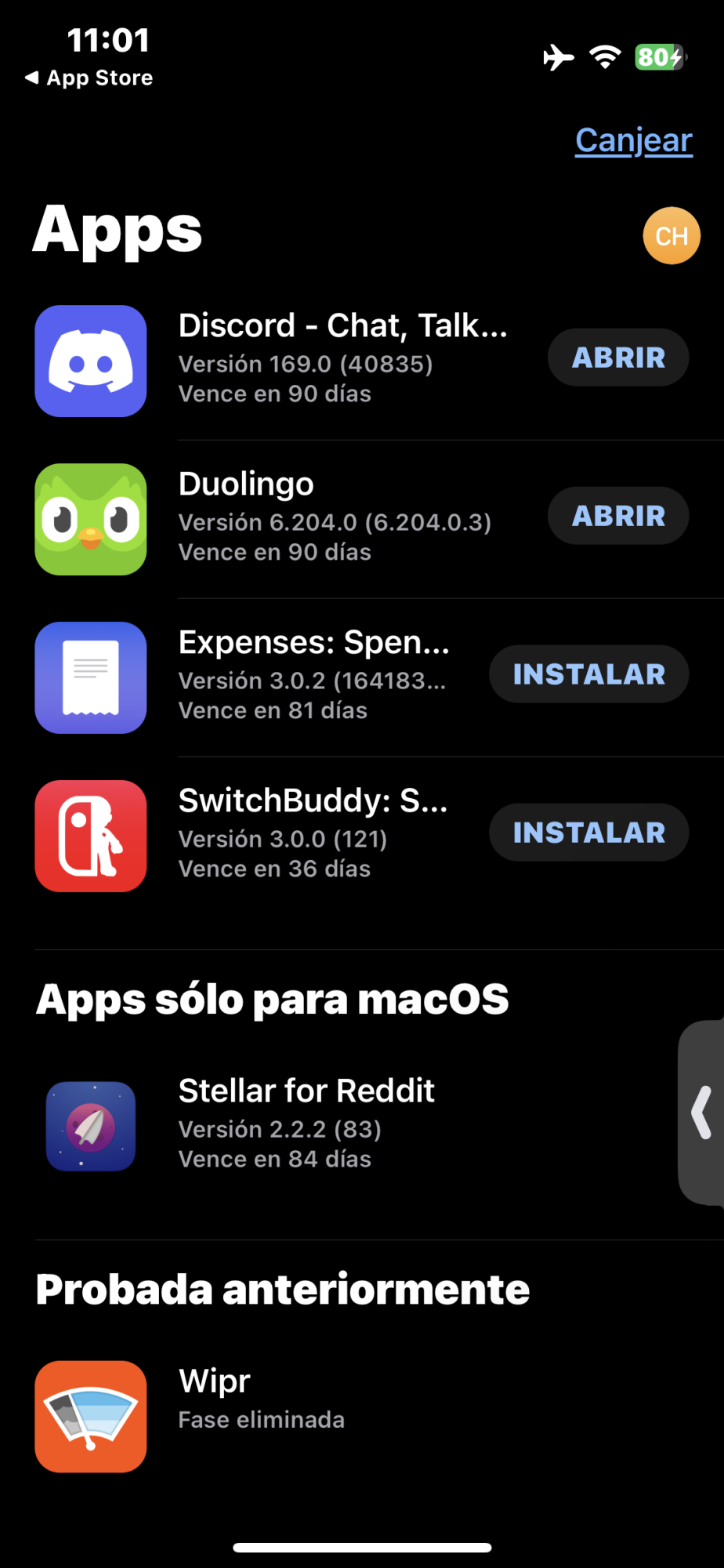Open the CH account profile
The height and width of the screenshot is (1568, 724).
672,236
